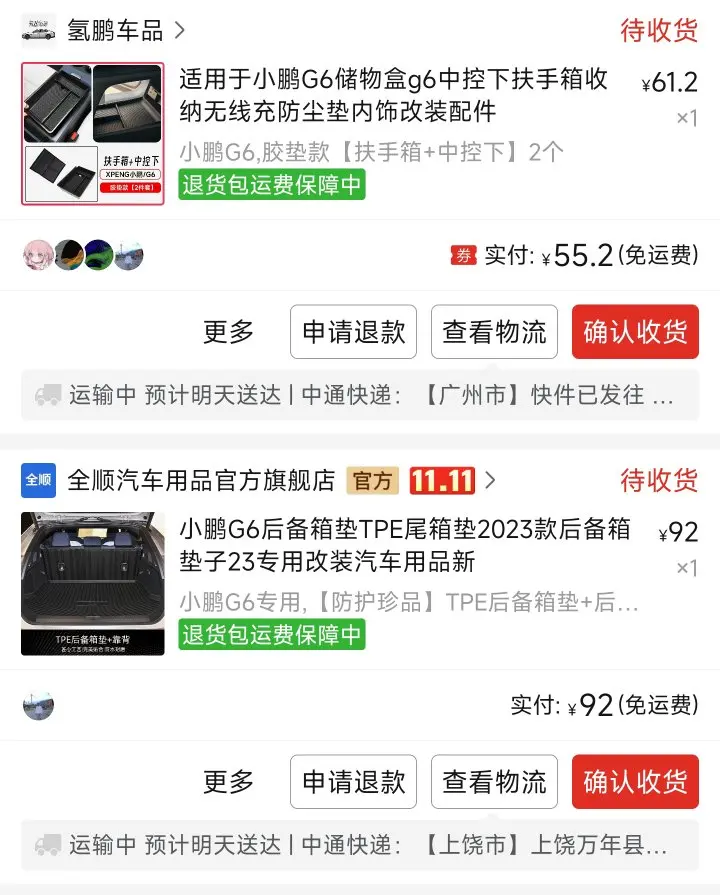Tap 更多 for the 后备箱垫 order

tap(229, 781)
